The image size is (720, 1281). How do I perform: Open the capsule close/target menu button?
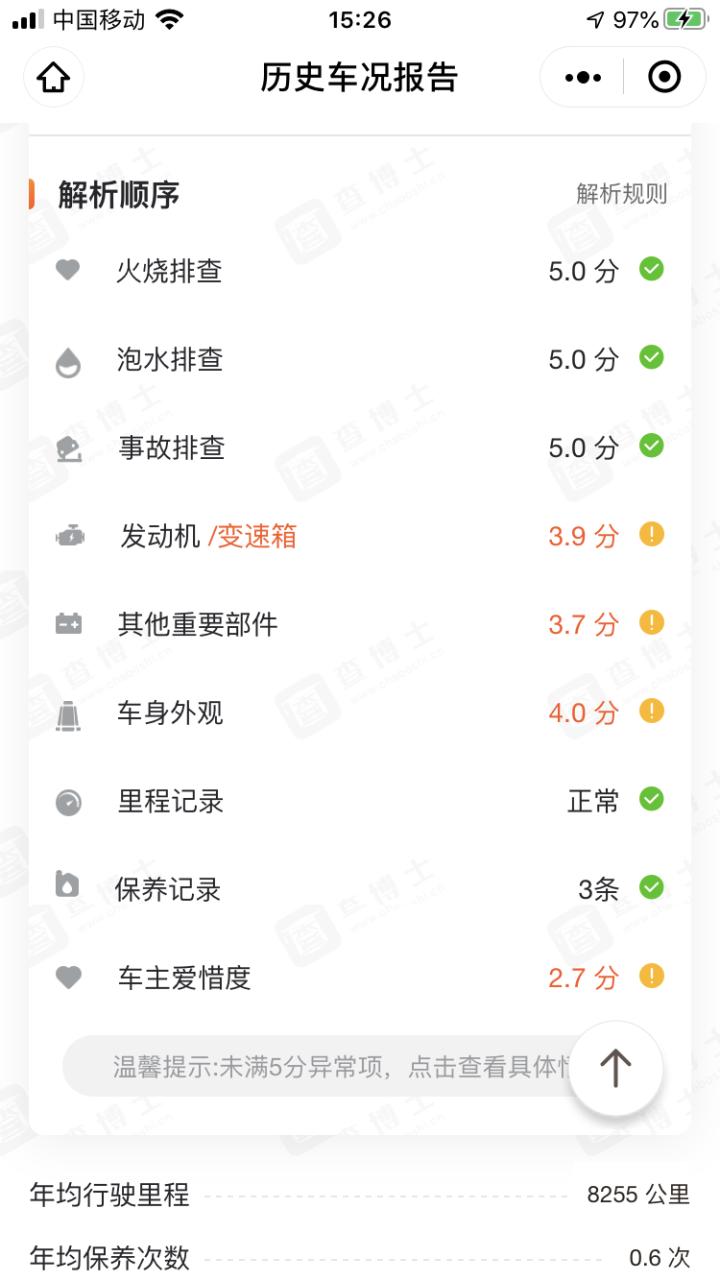coord(664,77)
